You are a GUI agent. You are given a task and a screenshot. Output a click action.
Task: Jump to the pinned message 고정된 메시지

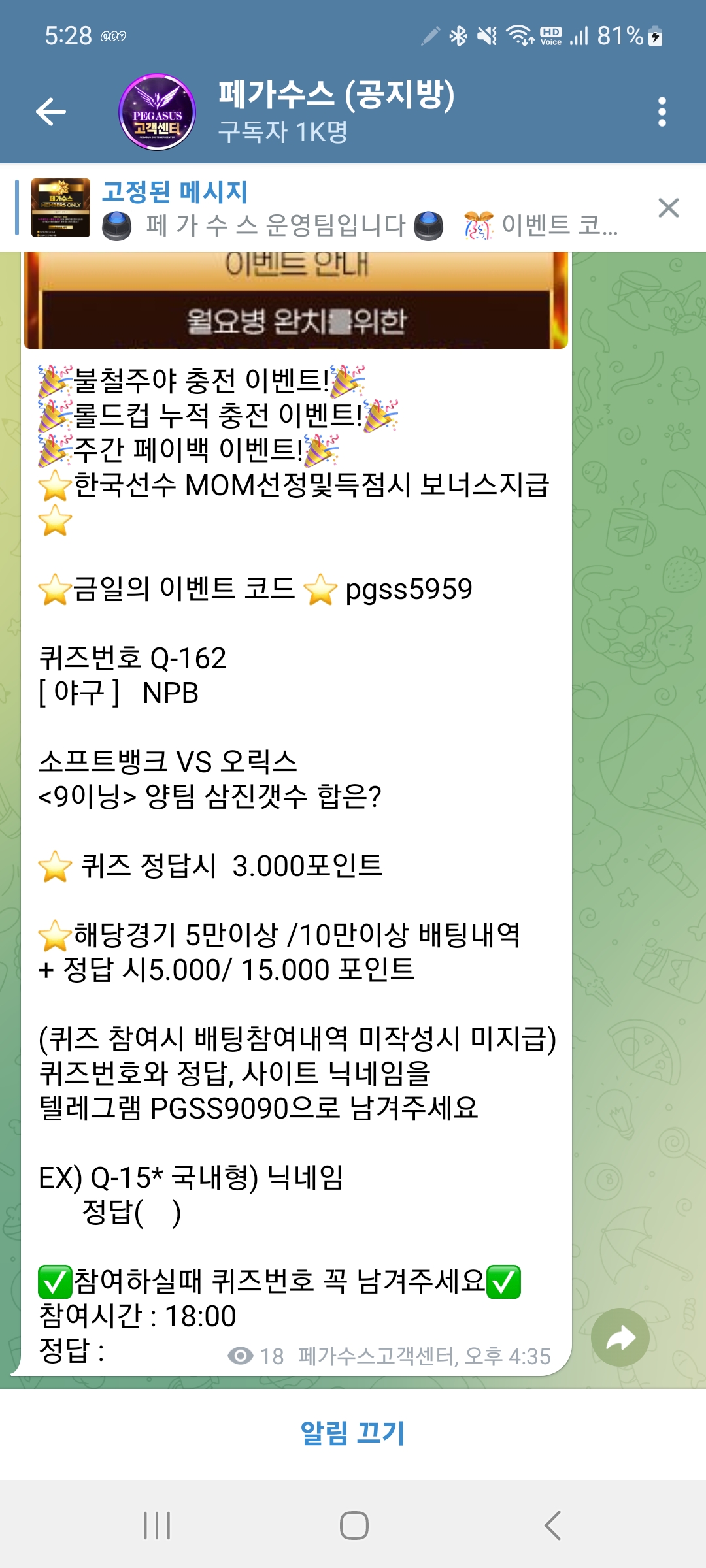coord(327,208)
